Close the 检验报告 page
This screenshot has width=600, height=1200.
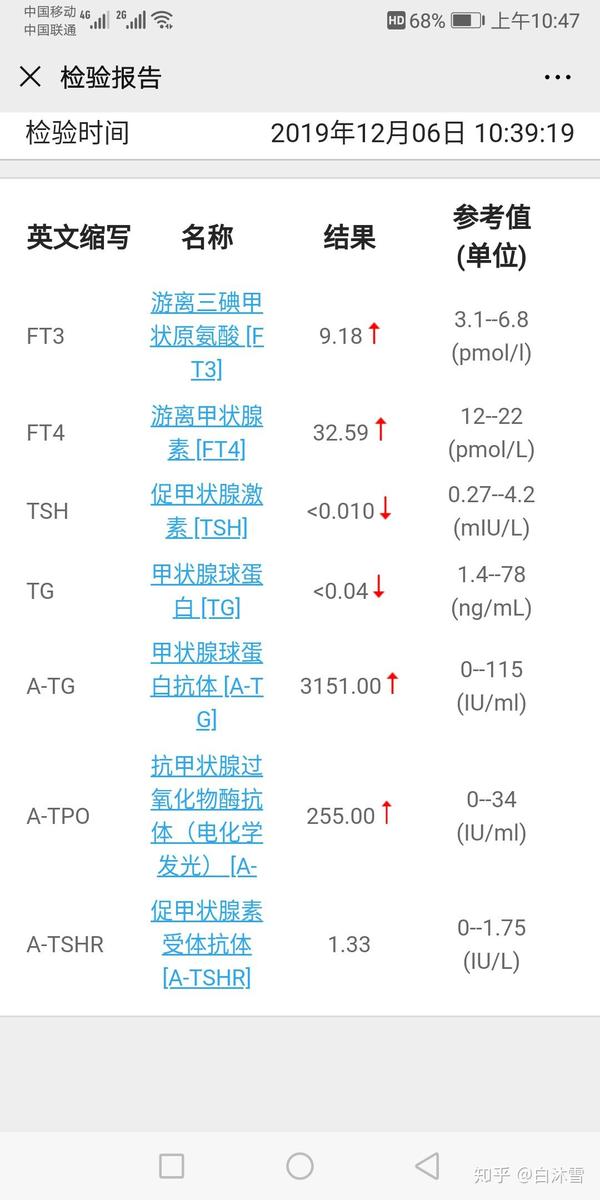click(x=31, y=77)
